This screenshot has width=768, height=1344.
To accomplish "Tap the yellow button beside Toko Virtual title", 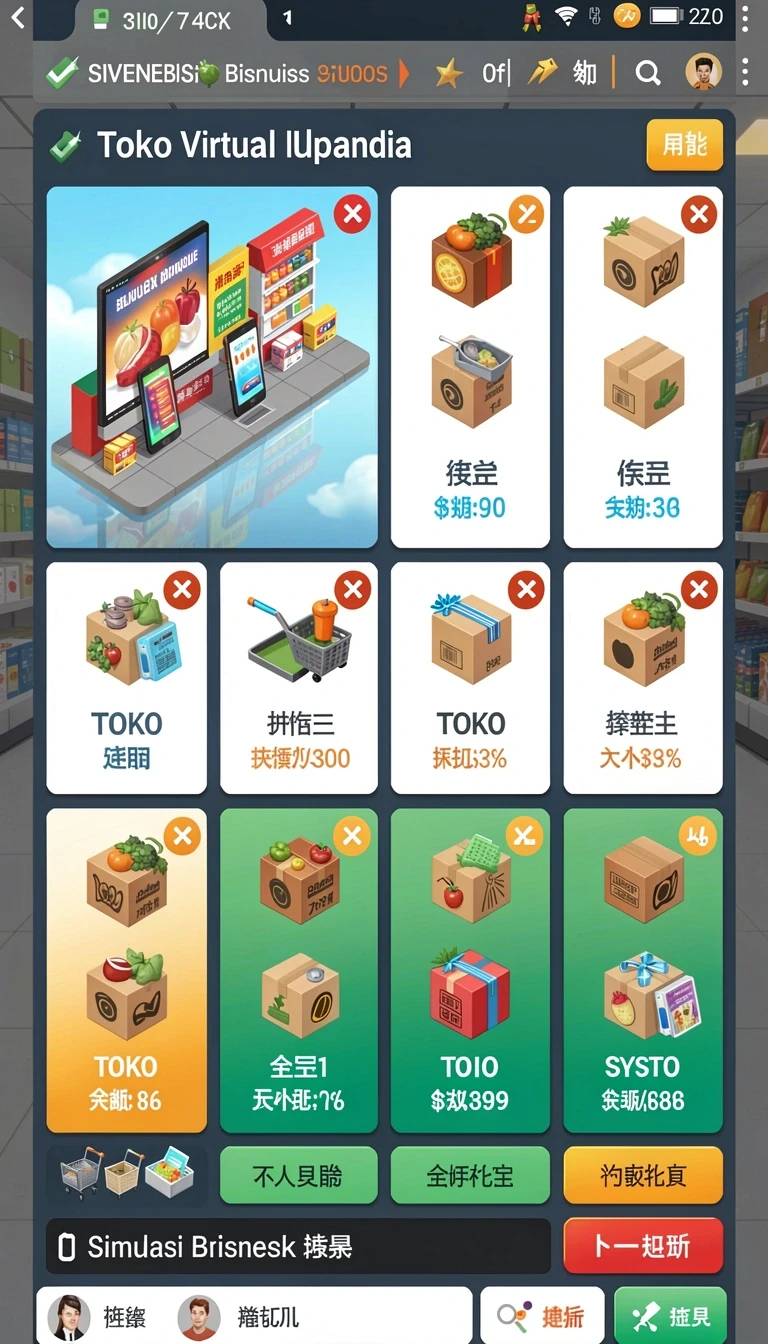I will tap(685, 145).
